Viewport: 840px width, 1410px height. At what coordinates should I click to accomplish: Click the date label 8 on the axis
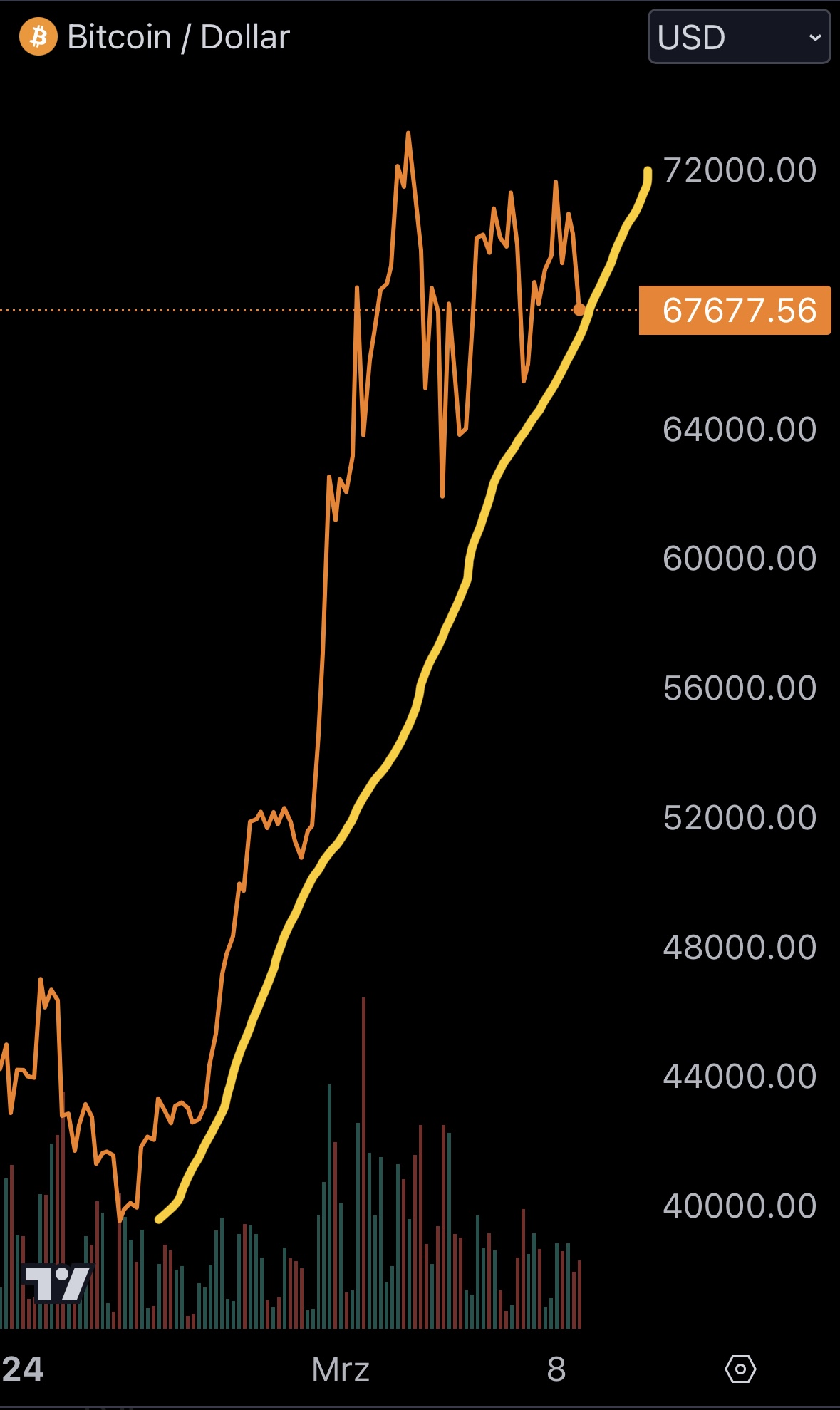click(557, 1367)
